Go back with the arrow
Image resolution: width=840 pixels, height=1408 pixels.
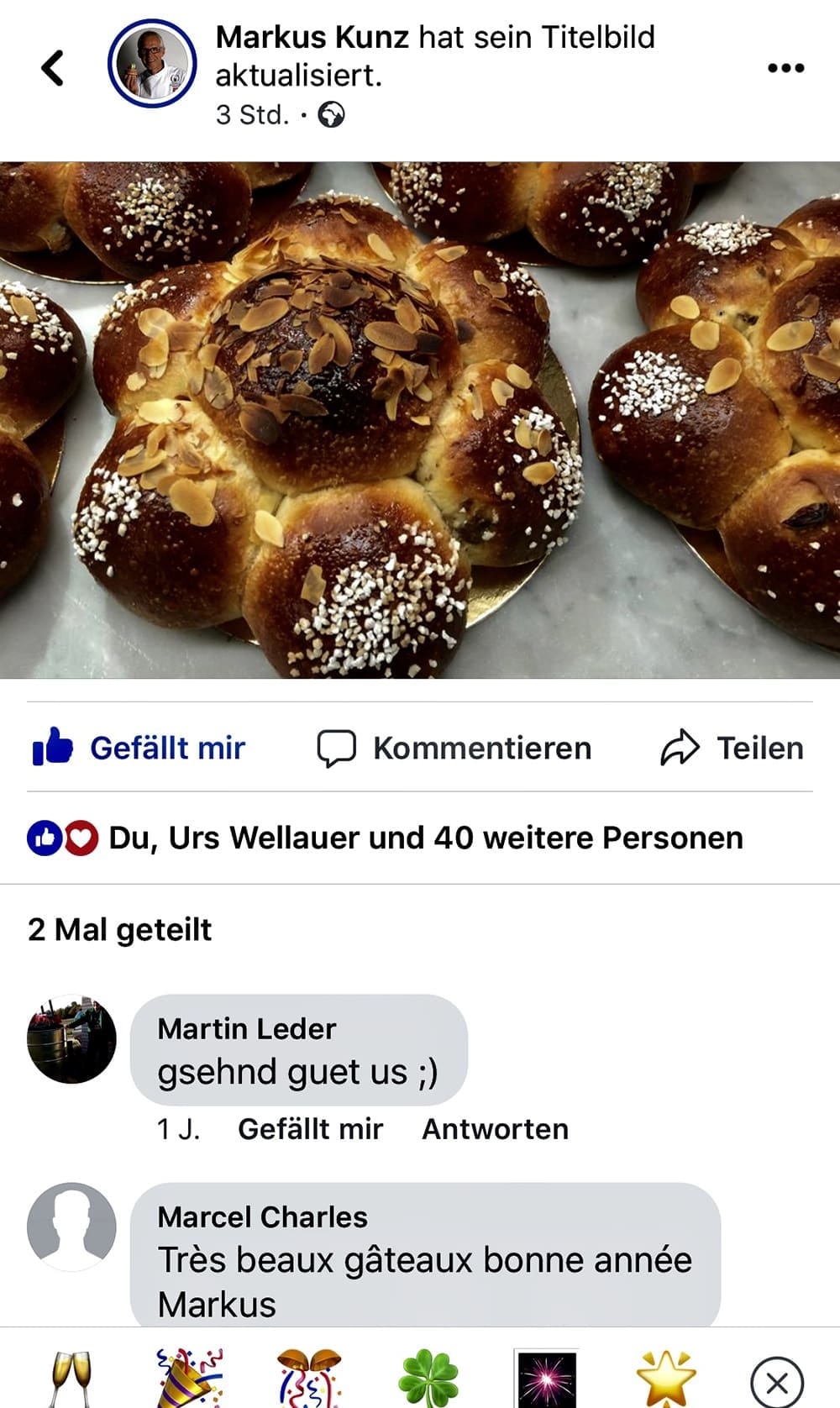coord(53,68)
